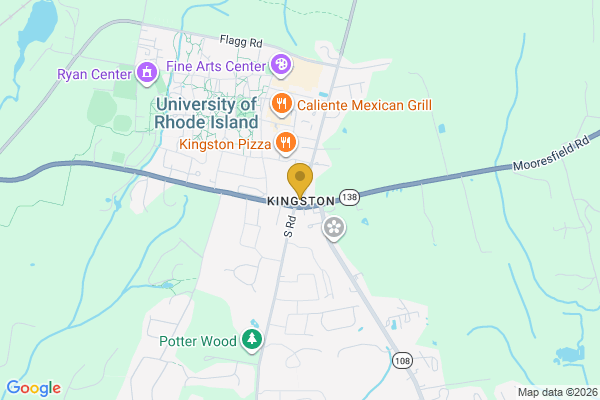Select the Potter Wood park marker

(252, 341)
